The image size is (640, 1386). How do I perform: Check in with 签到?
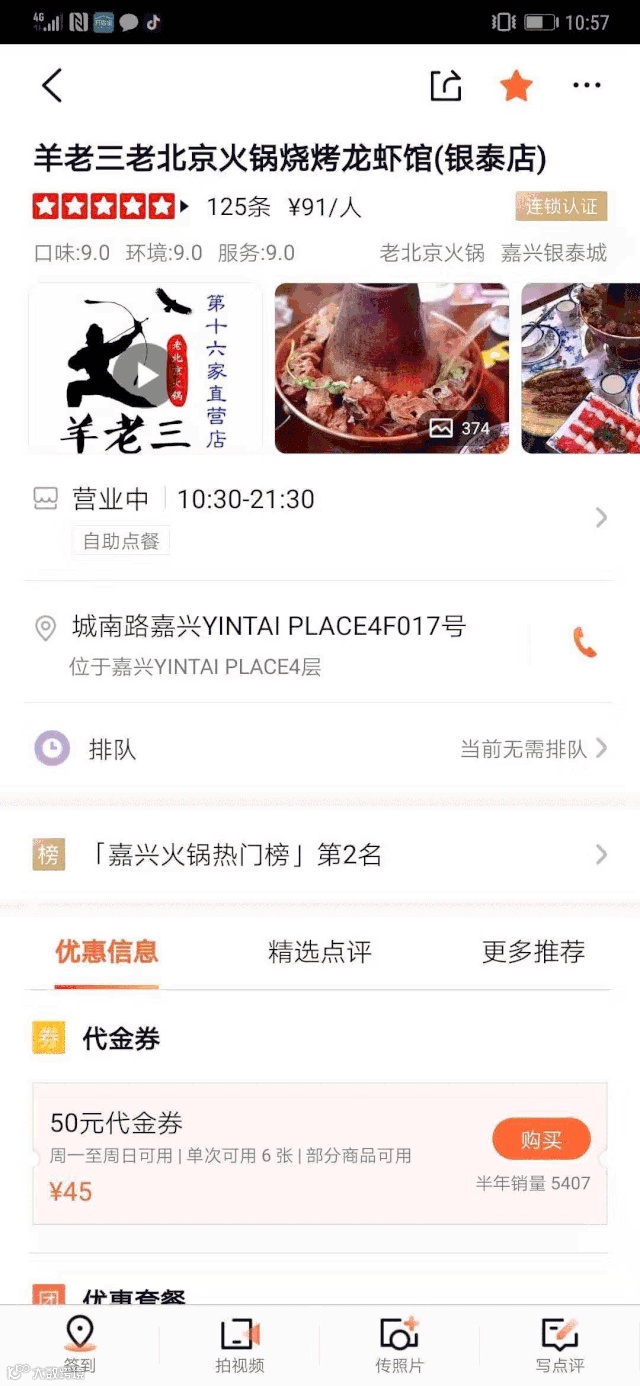click(x=79, y=1344)
